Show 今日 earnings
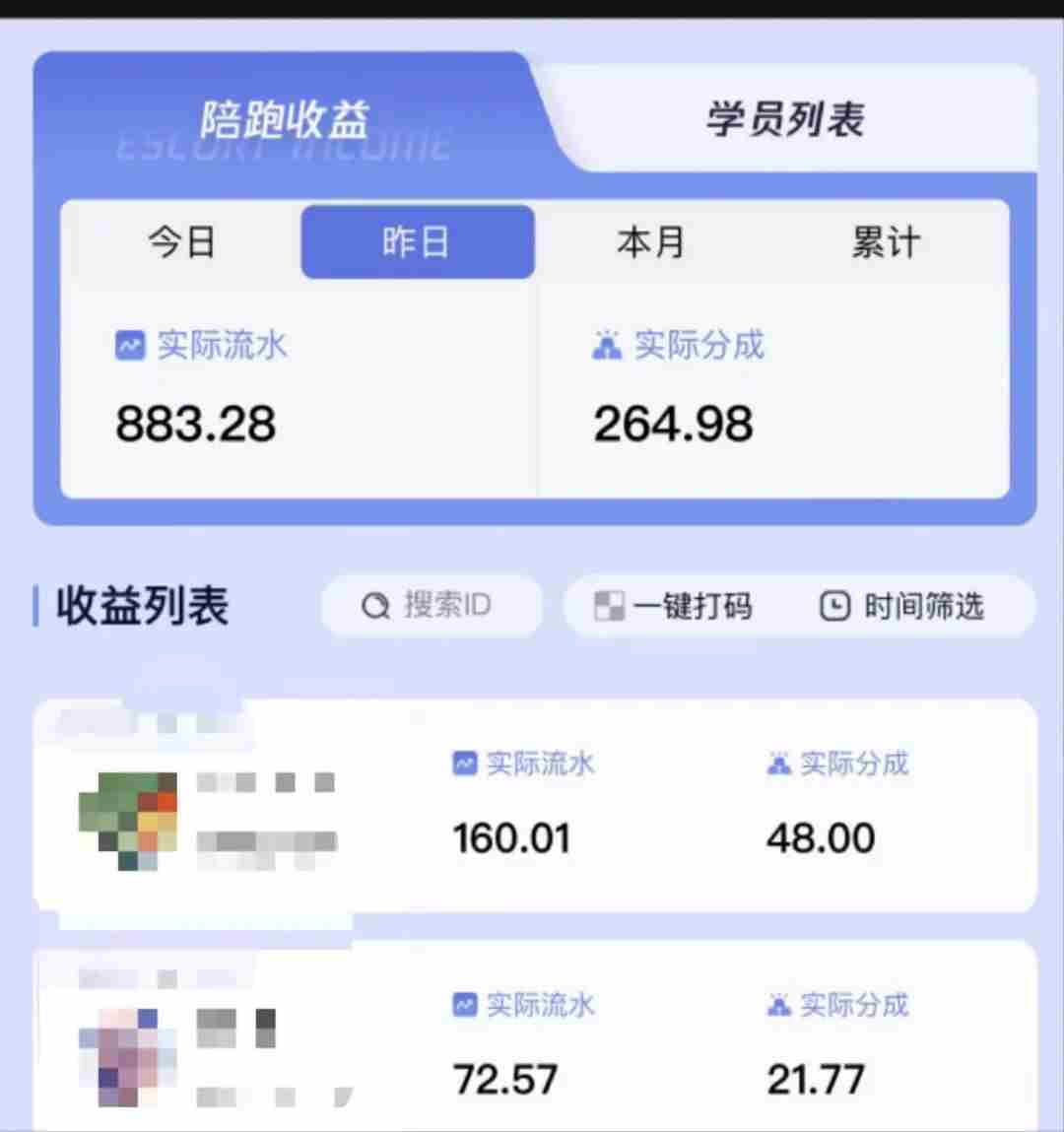Screen dimensions: 1064x1132 point(182,242)
